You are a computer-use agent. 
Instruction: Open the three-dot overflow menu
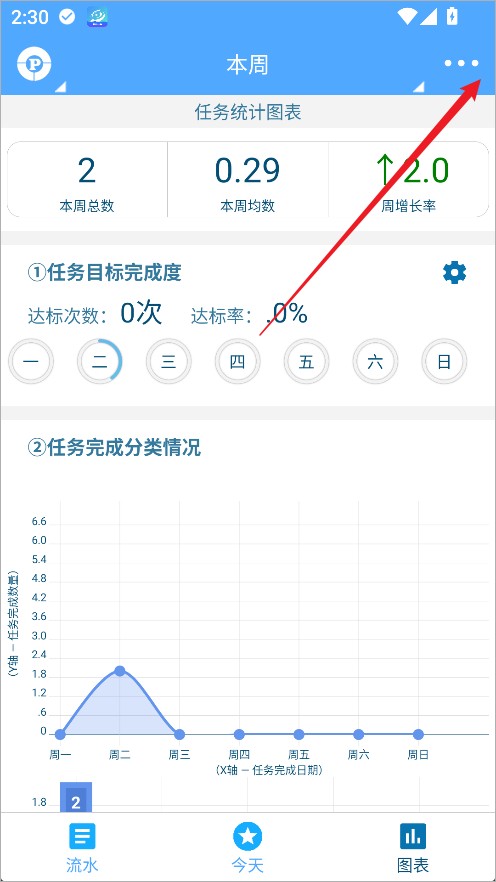click(461, 64)
